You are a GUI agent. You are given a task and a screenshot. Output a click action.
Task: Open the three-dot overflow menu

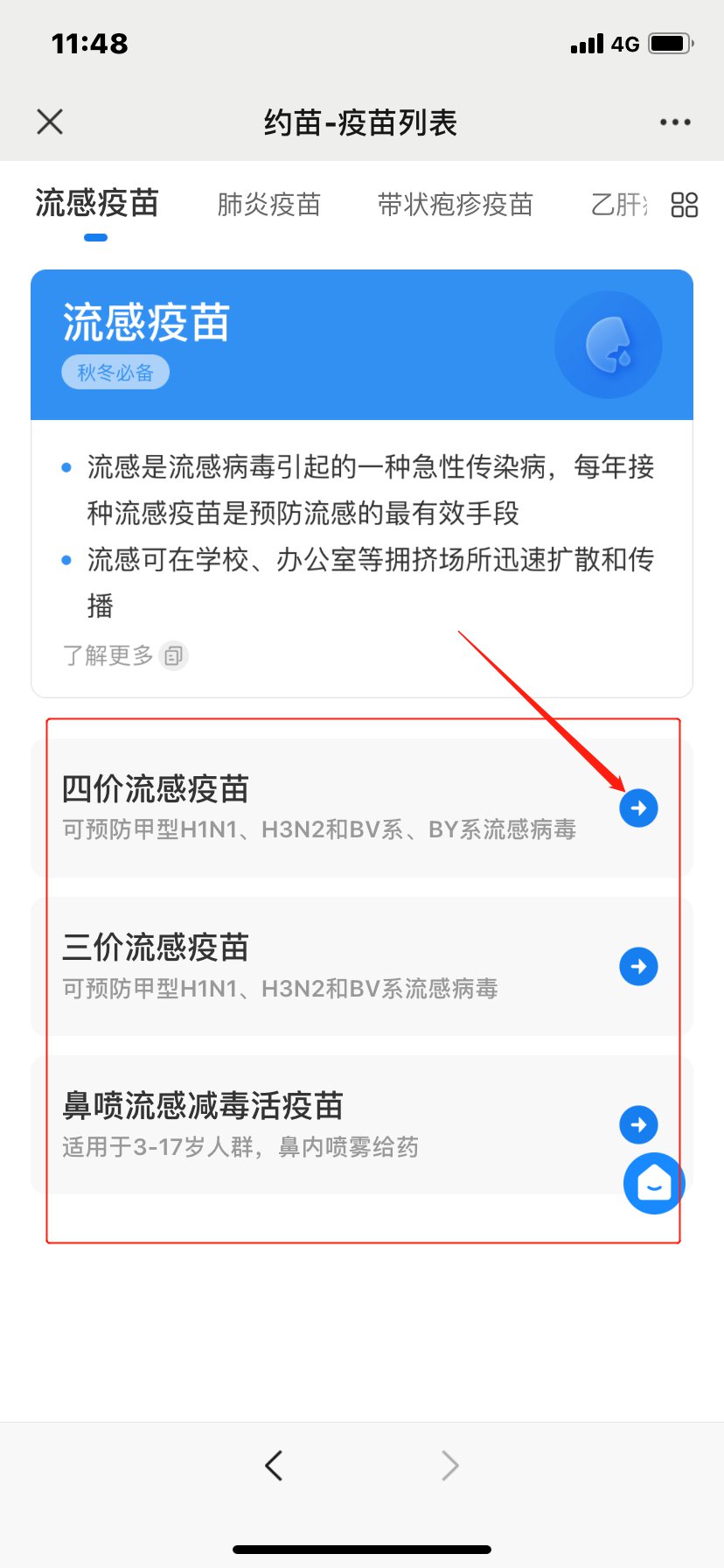675,122
